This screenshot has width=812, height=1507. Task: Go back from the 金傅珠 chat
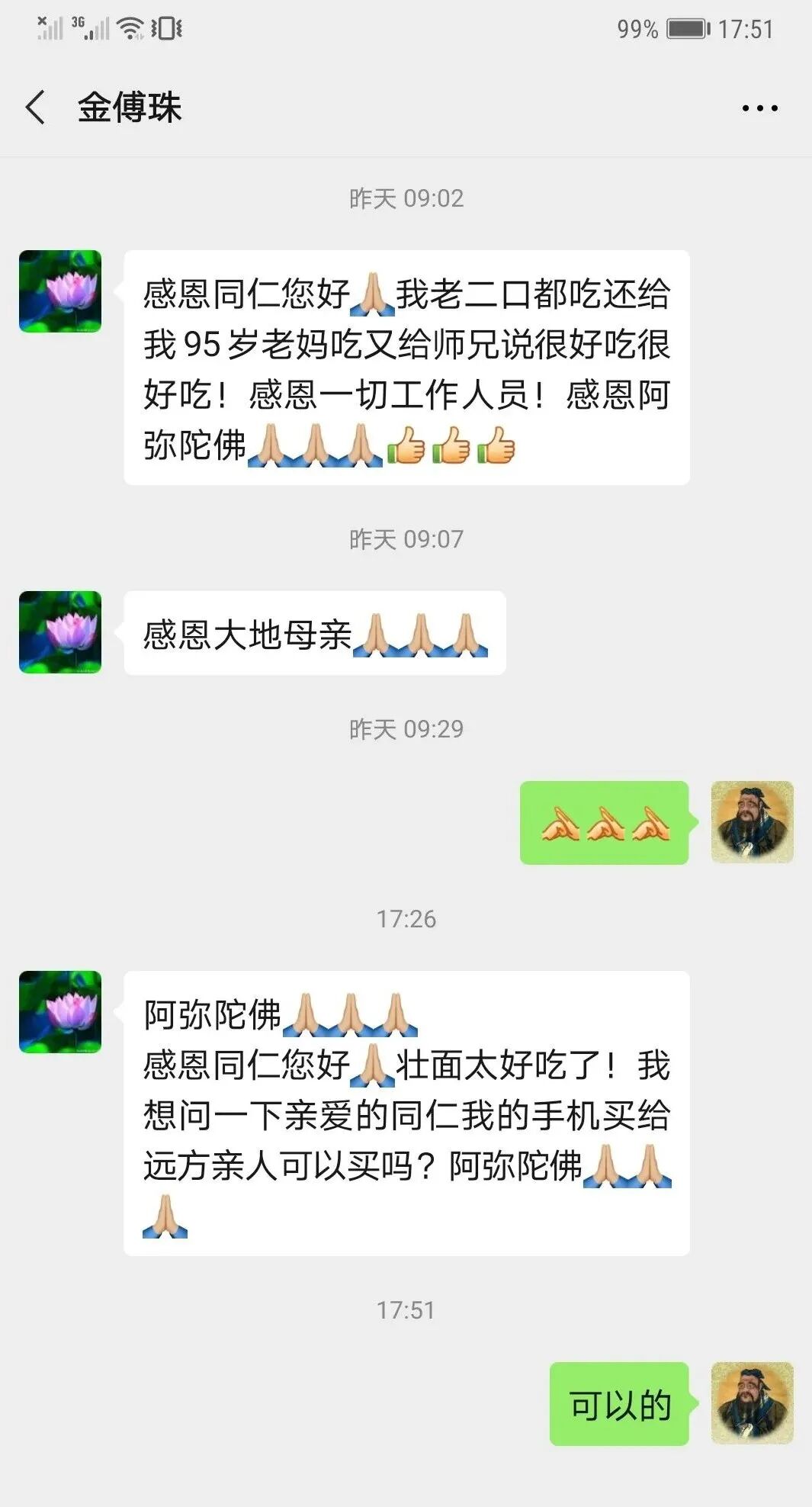35,107
